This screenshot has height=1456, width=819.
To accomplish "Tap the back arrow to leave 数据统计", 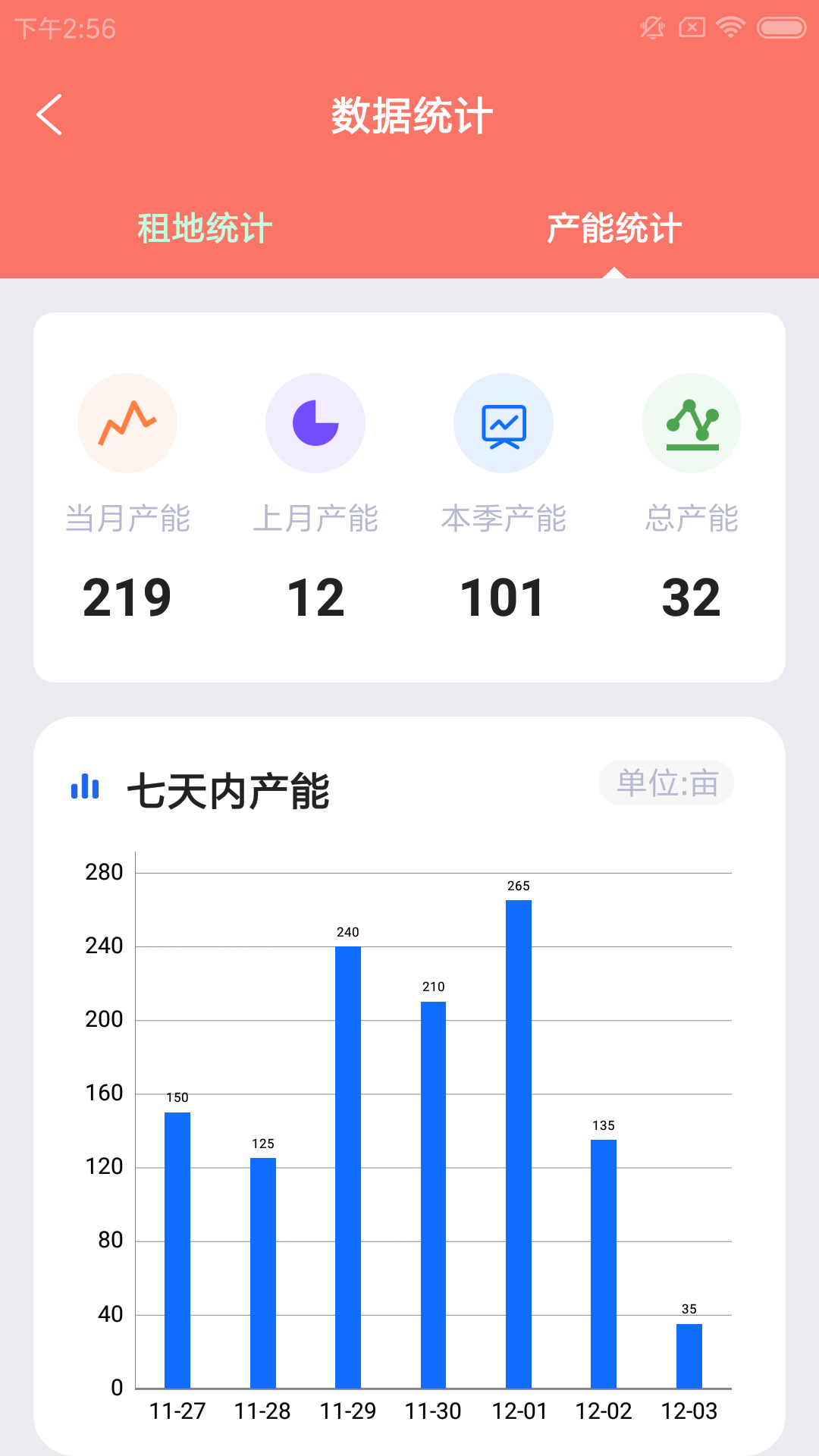I will [49, 114].
